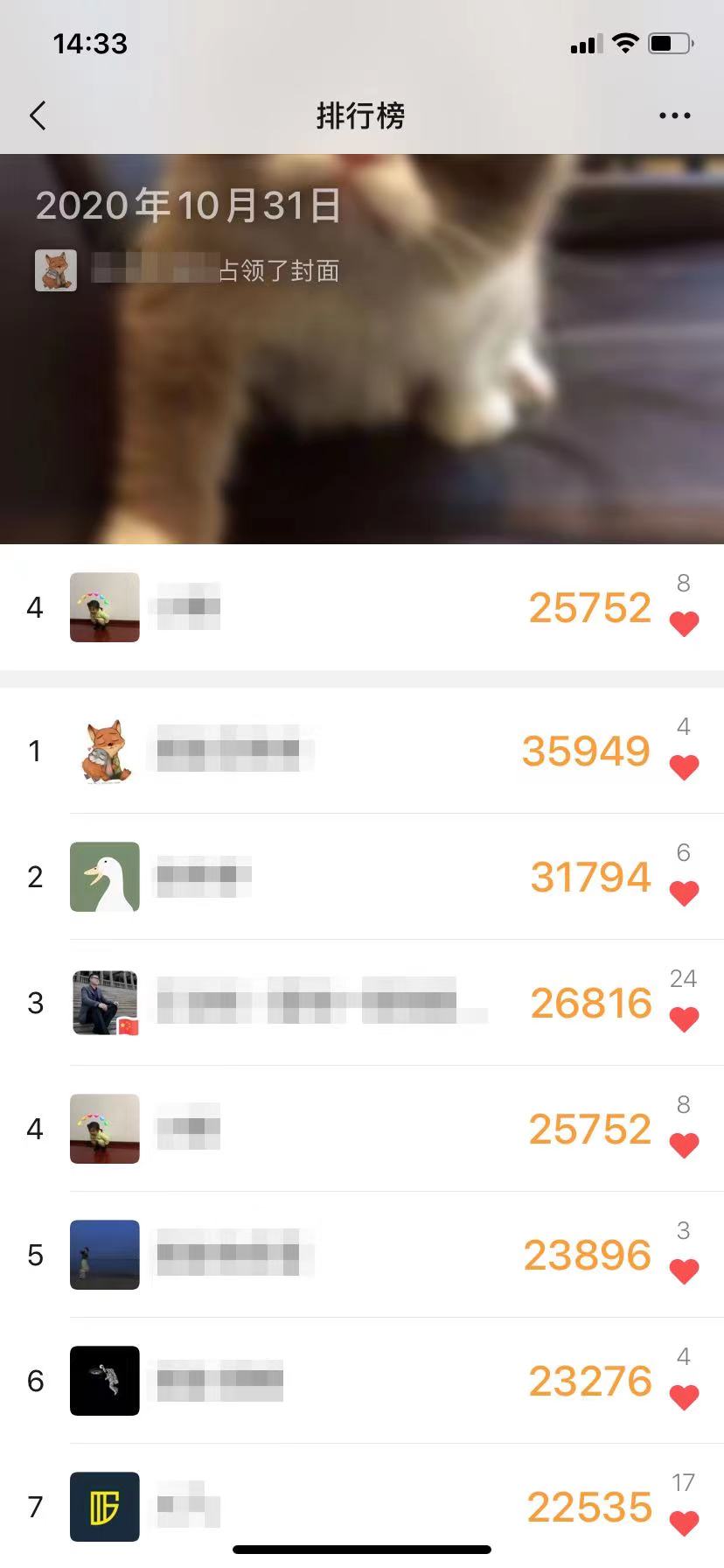Like the rank 3 entry with 26816 steps

tap(684, 1019)
